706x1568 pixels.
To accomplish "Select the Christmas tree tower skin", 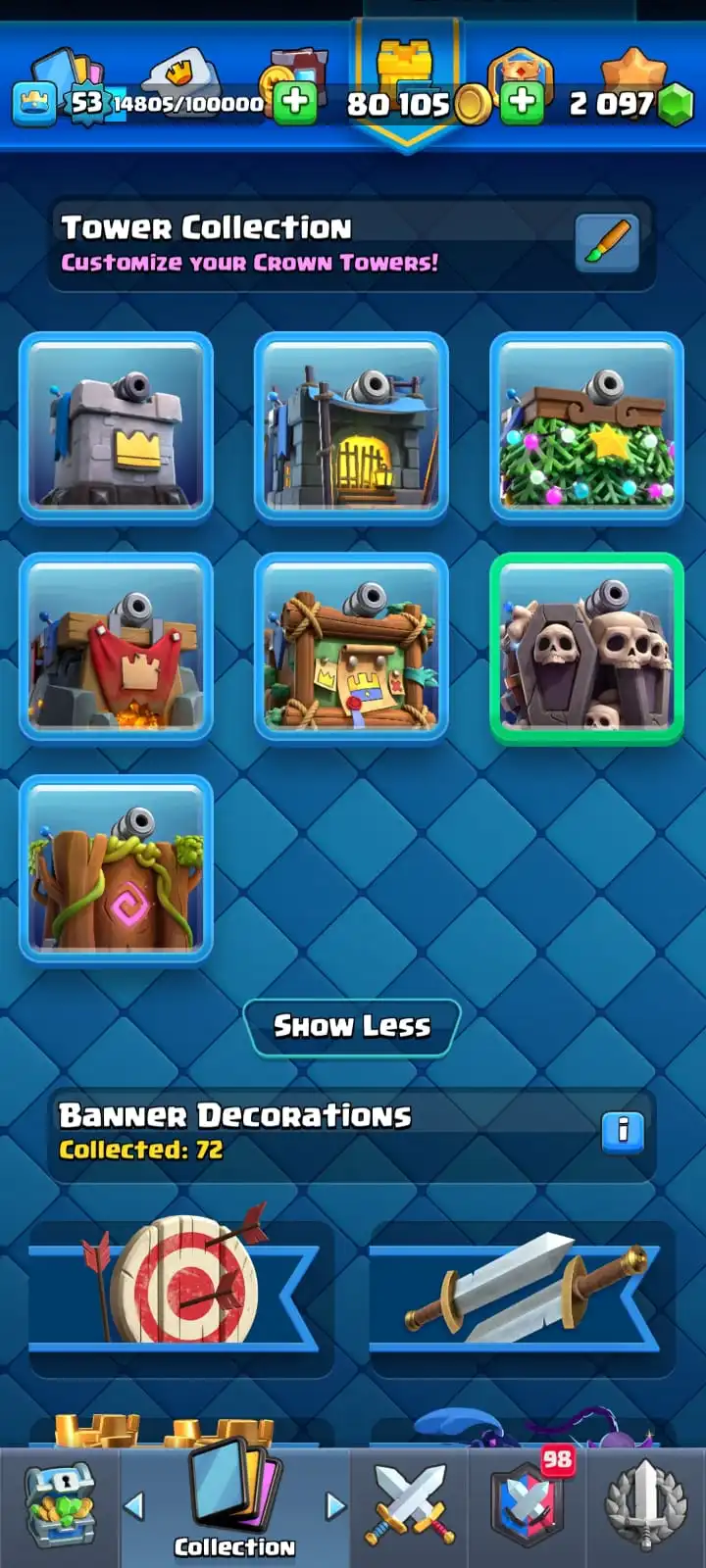I will coord(586,426).
